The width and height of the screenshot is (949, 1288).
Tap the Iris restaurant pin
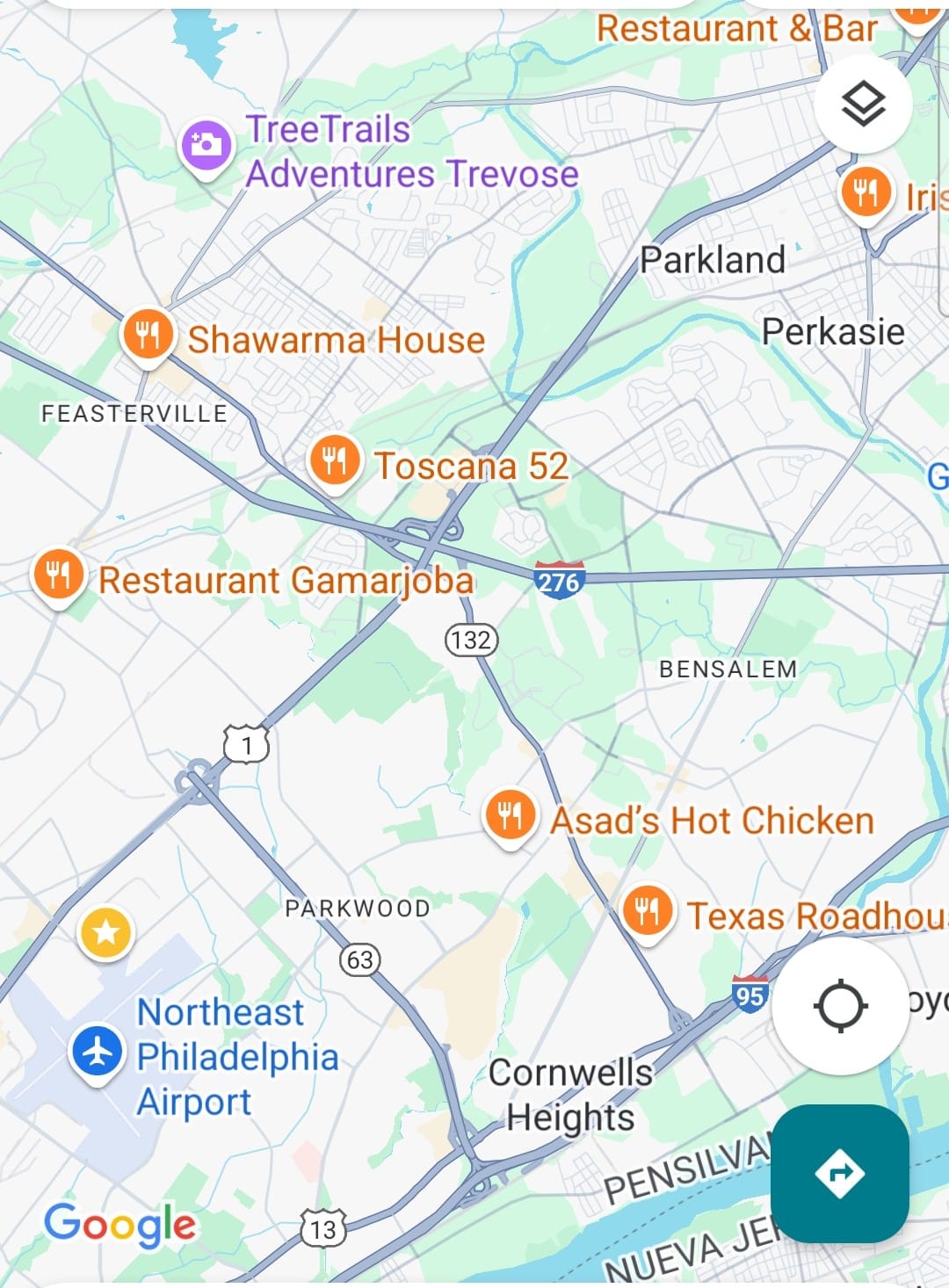click(866, 192)
